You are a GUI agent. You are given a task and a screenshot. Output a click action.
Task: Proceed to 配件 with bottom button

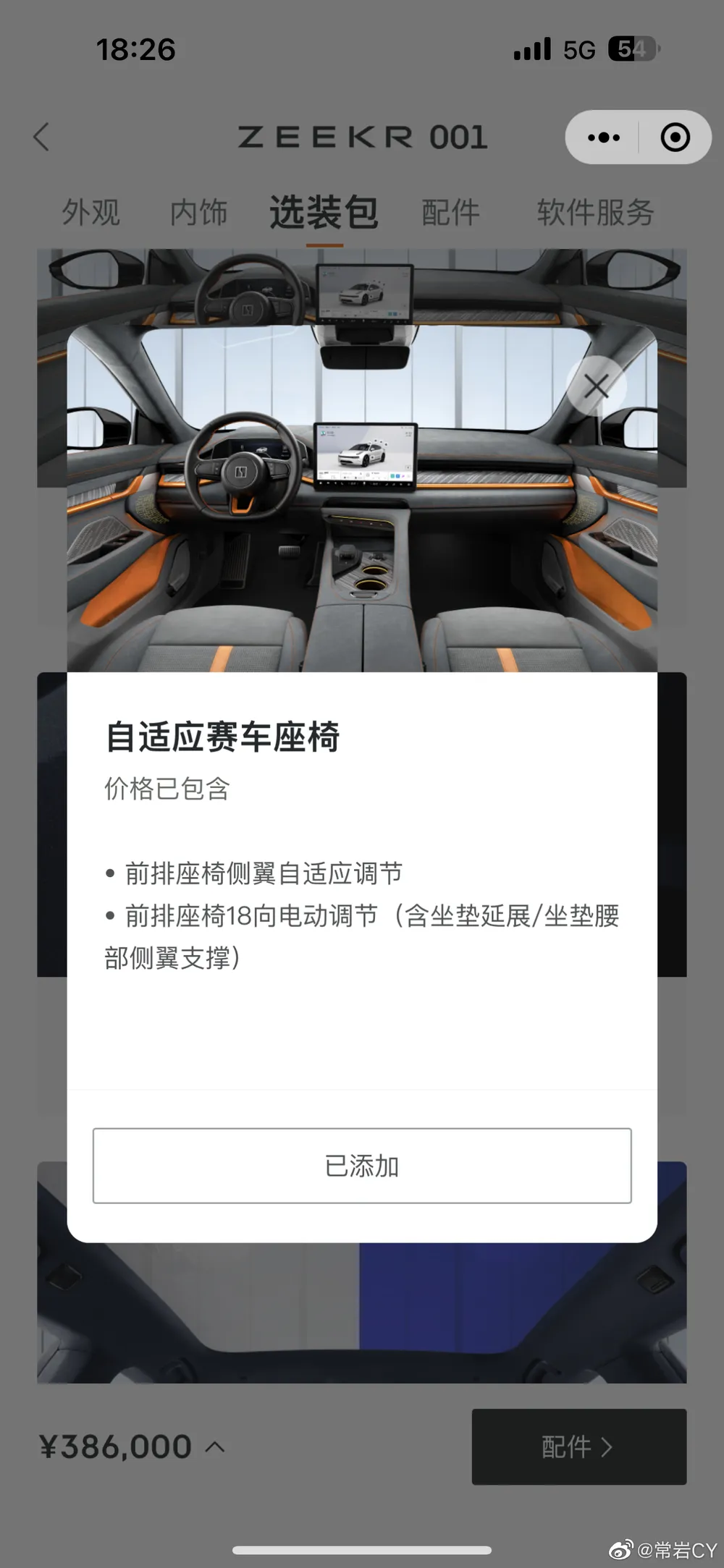point(578,1446)
